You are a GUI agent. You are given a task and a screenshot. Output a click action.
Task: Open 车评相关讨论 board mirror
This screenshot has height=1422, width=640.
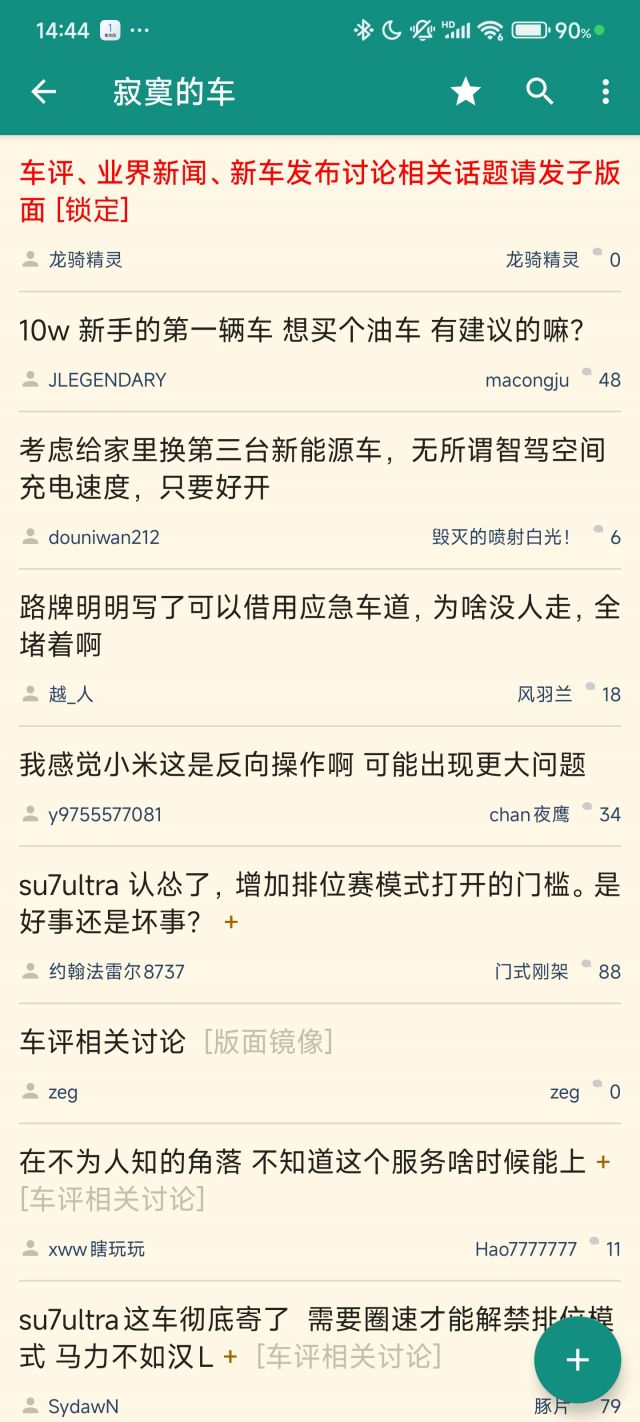tap(175, 1042)
